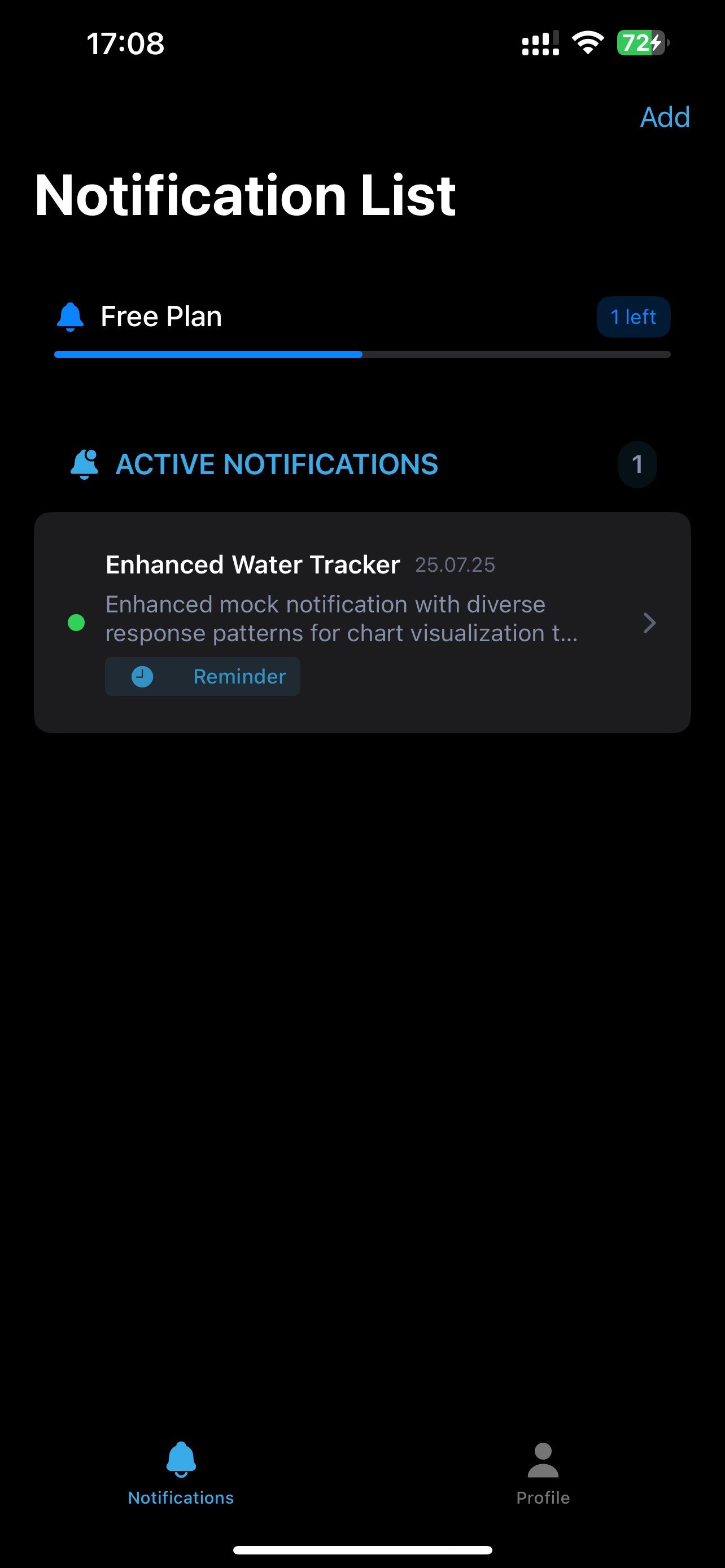Tap the Free Plan usage progress bar
The image size is (725, 1568).
[x=361, y=355]
